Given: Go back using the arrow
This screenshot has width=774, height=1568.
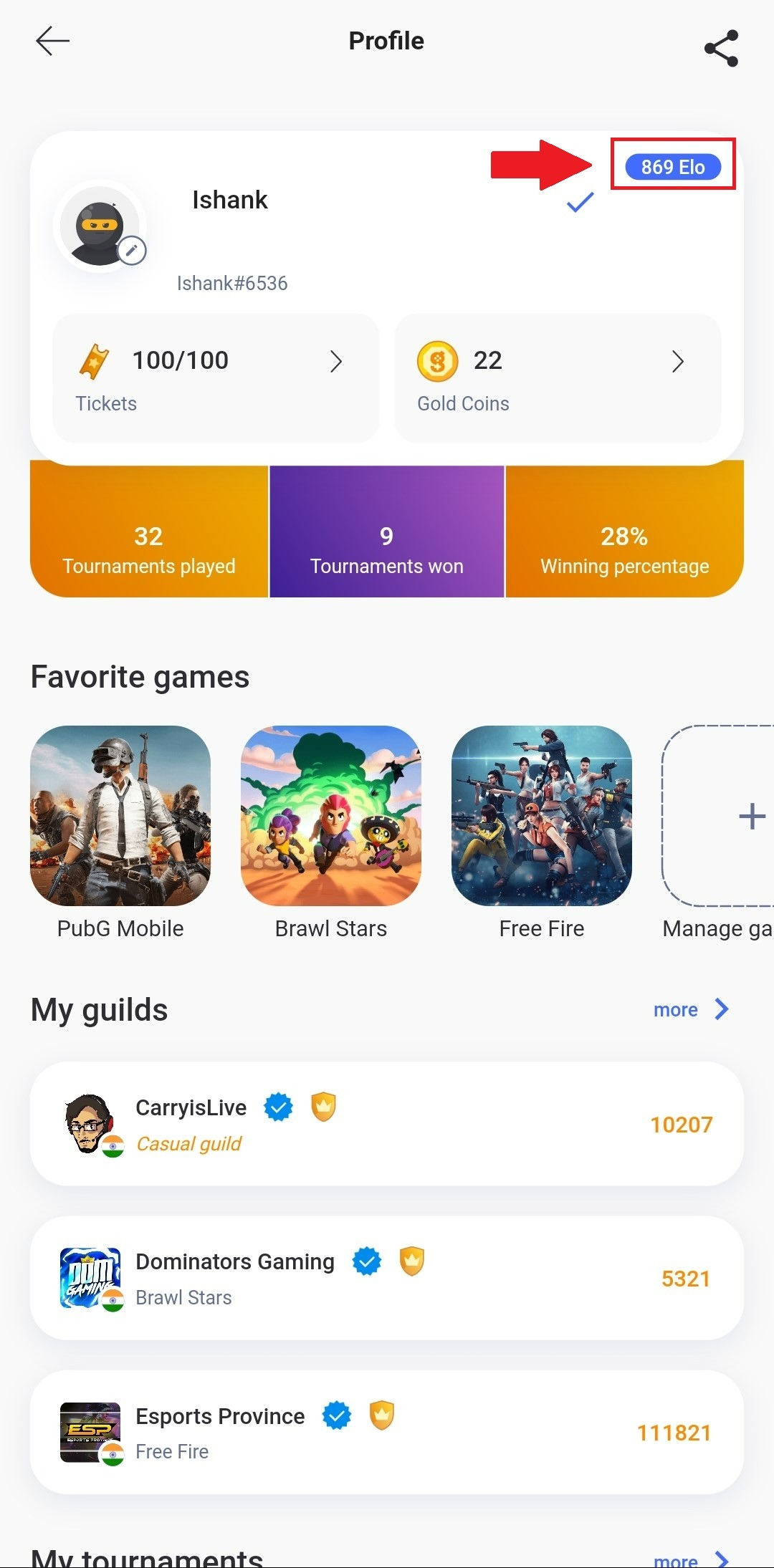Looking at the screenshot, I should 52,42.
